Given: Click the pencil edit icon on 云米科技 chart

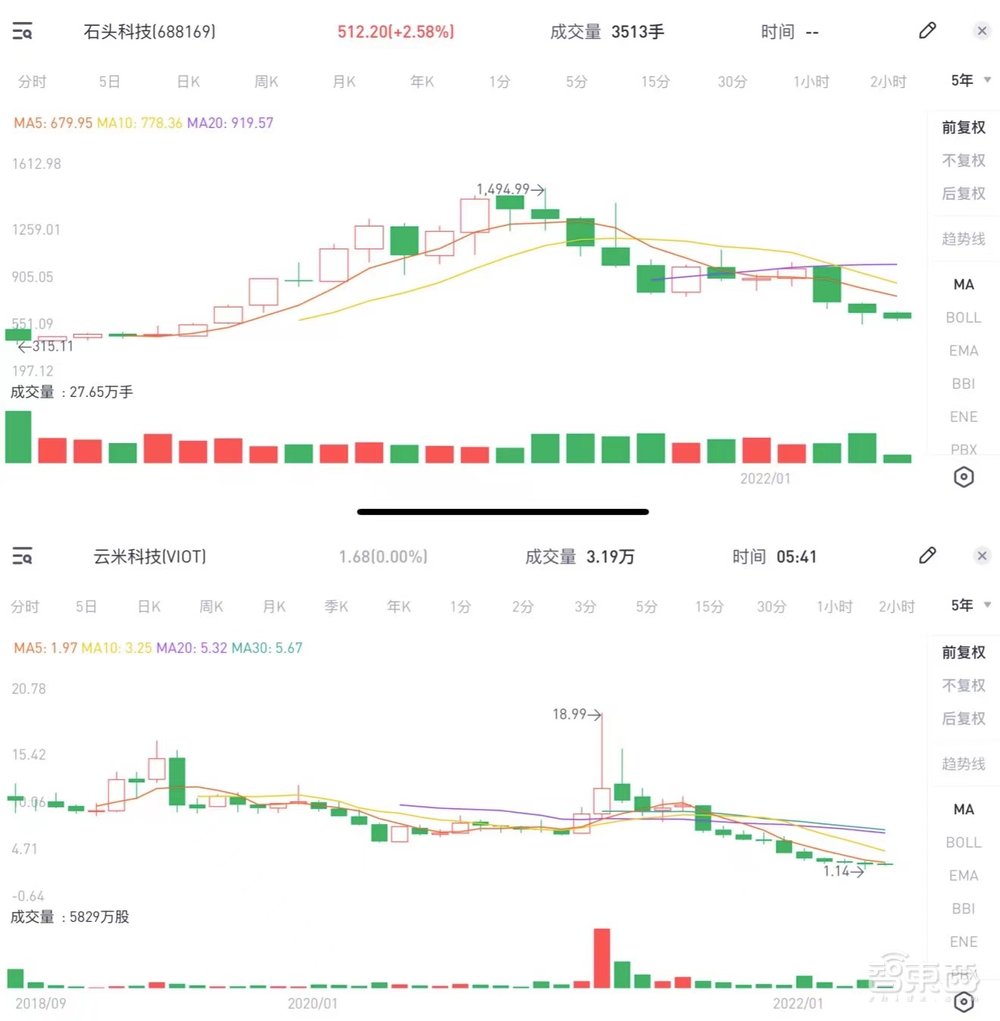Looking at the screenshot, I should pos(926,555).
